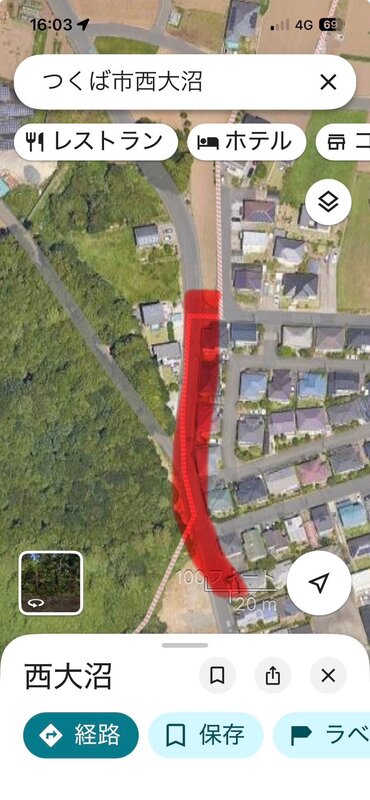Clear the search with the X icon
Image resolution: width=370 pixels, height=800 pixels.
coord(328,82)
